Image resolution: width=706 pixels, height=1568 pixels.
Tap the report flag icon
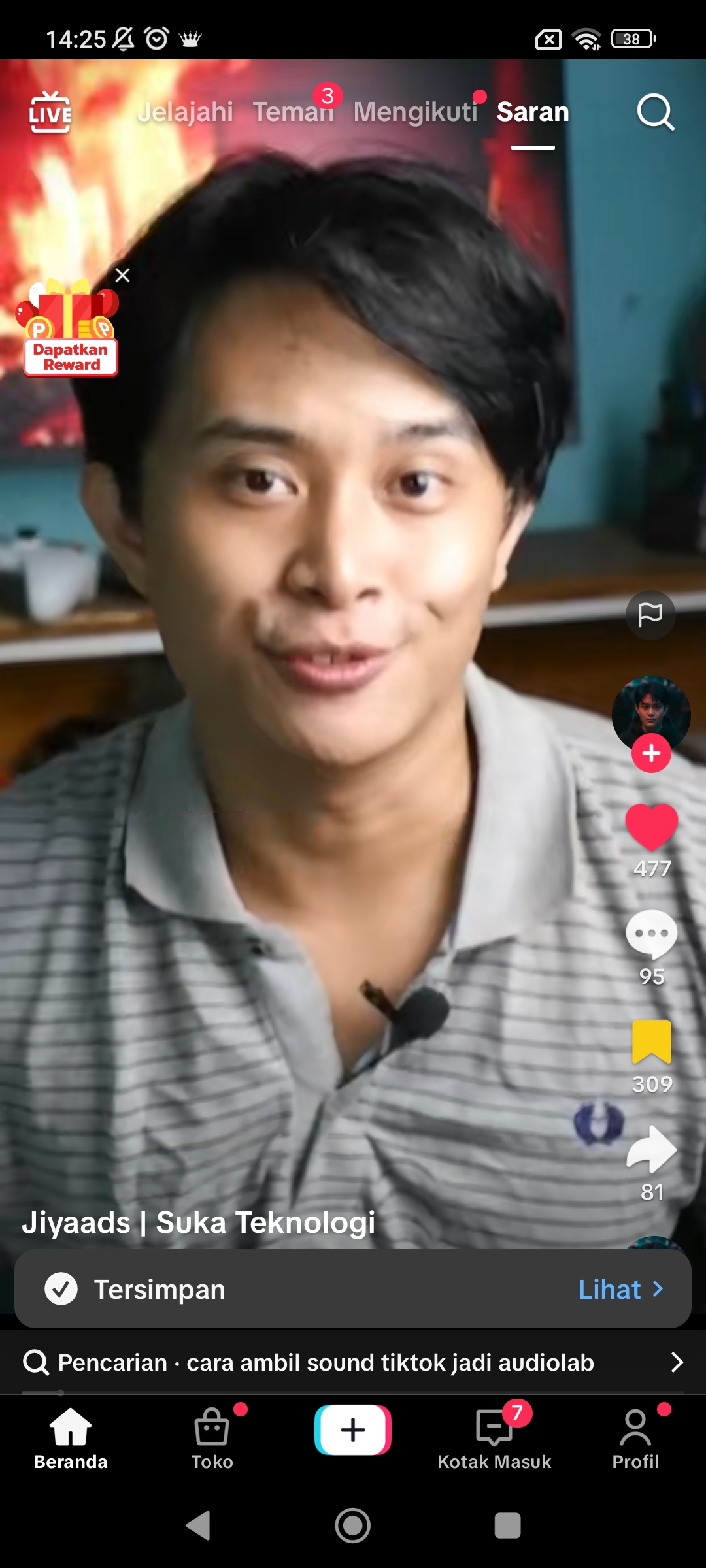pos(650,615)
